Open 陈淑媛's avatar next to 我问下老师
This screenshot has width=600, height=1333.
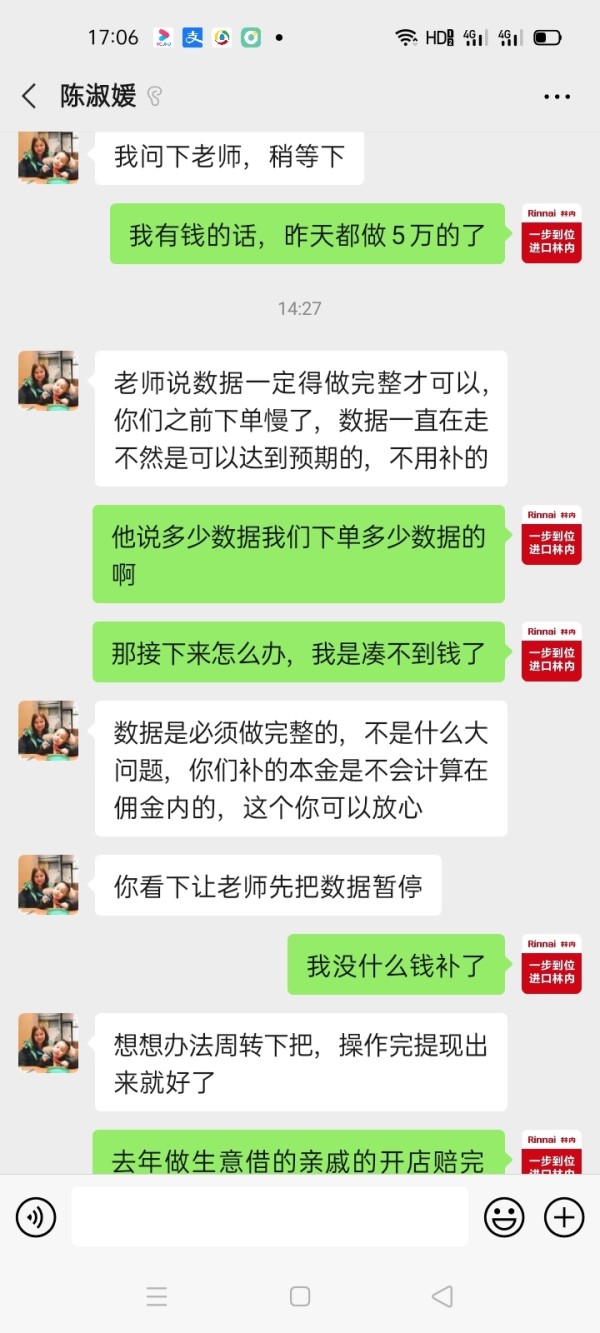[x=48, y=156]
